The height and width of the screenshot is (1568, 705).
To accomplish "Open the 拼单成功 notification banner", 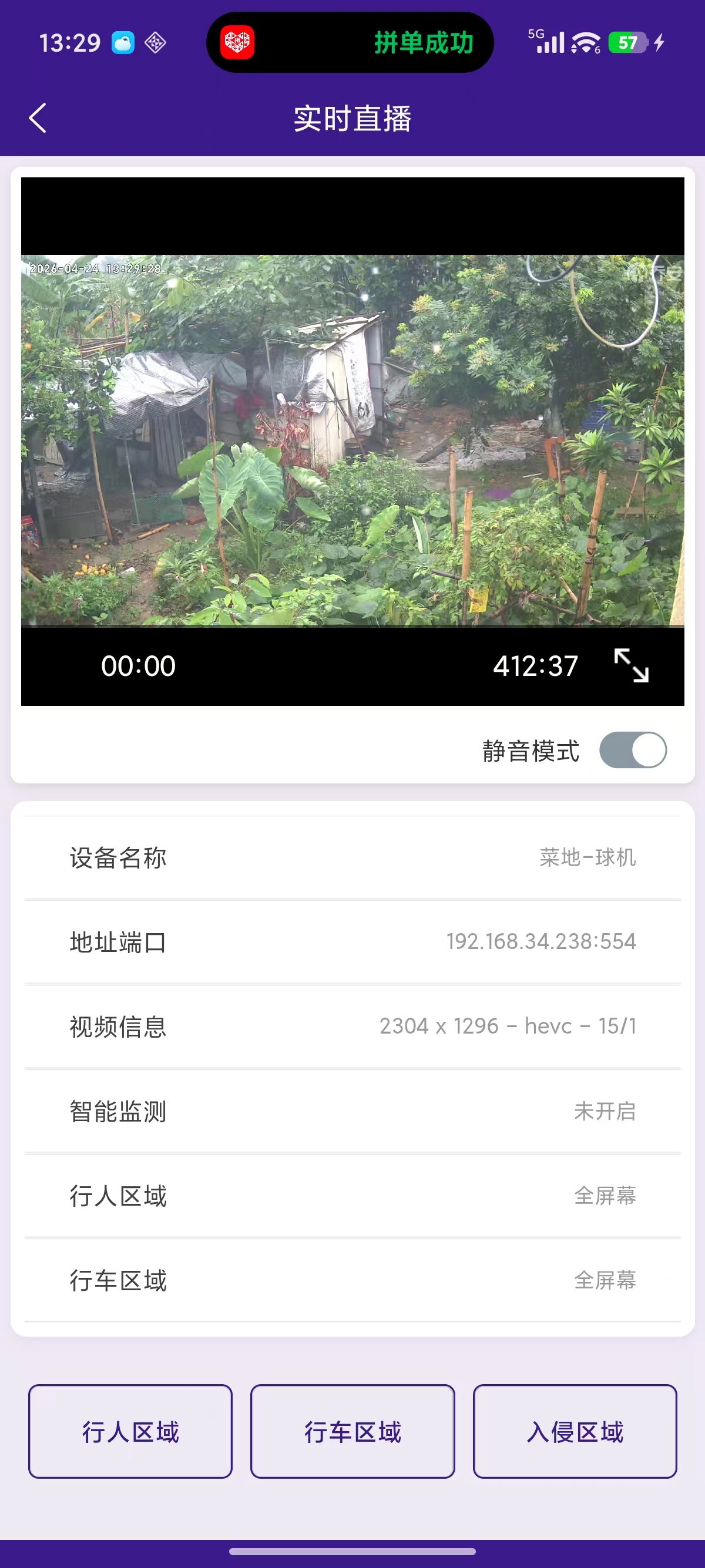I will point(421,44).
